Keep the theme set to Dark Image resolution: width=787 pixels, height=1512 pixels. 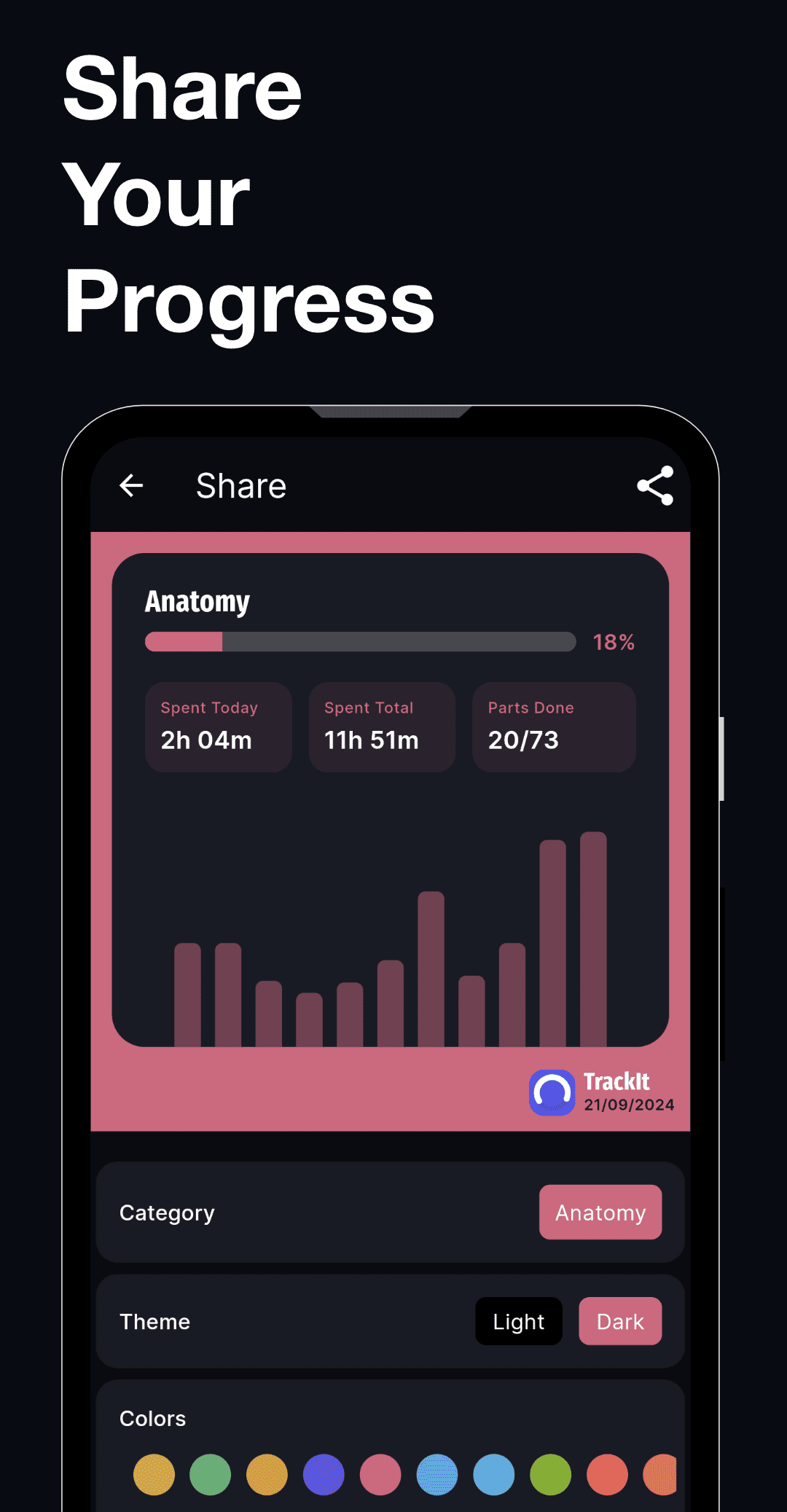pyautogui.click(x=620, y=1321)
